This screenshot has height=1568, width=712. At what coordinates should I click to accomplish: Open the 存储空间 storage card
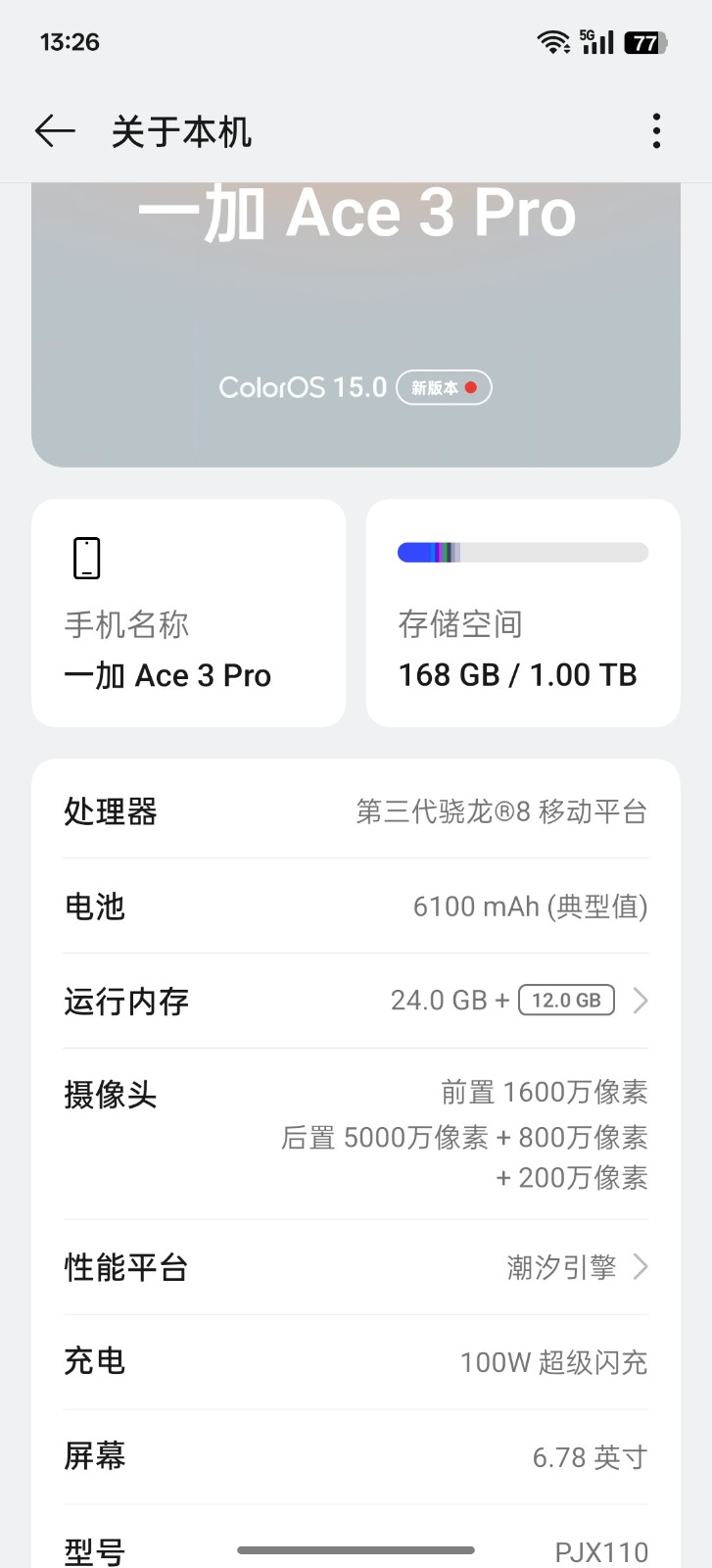523,613
